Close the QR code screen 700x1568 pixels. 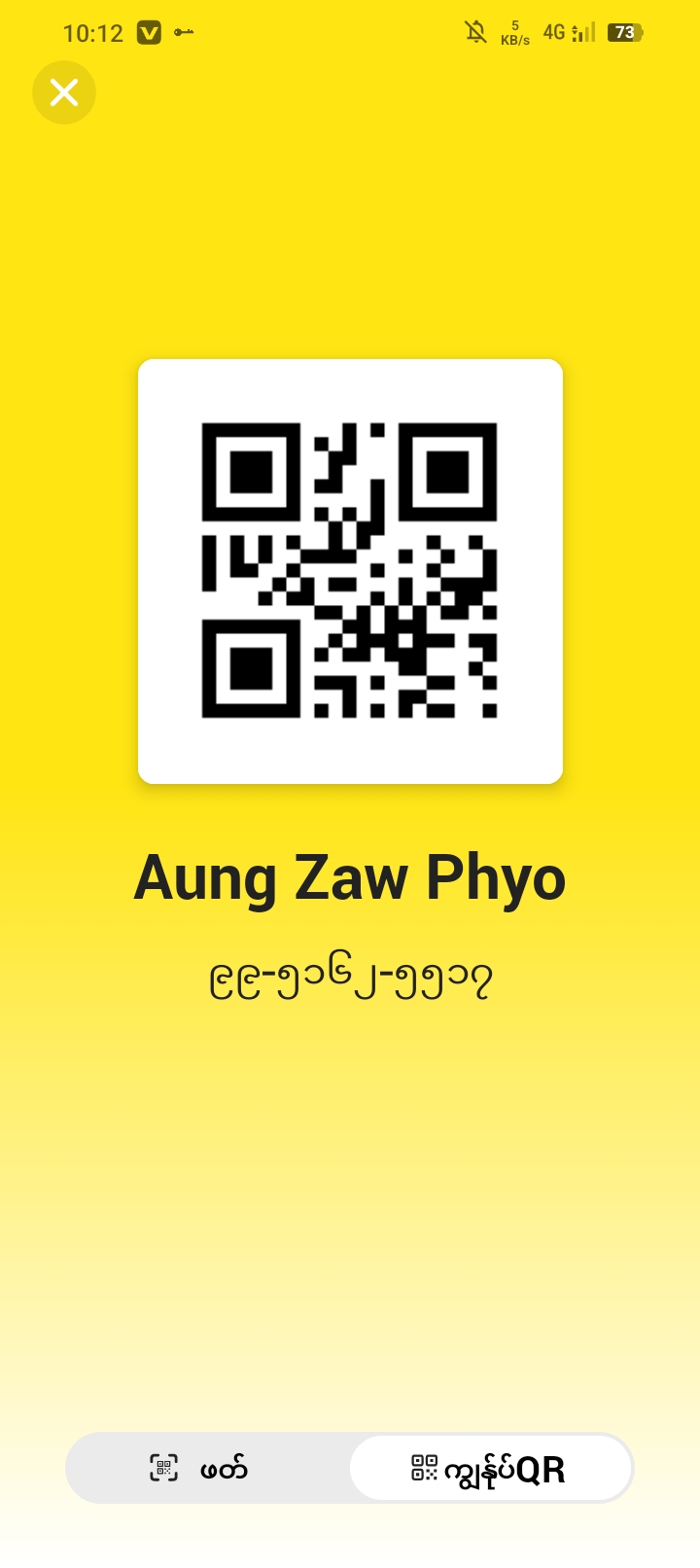(64, 92)
